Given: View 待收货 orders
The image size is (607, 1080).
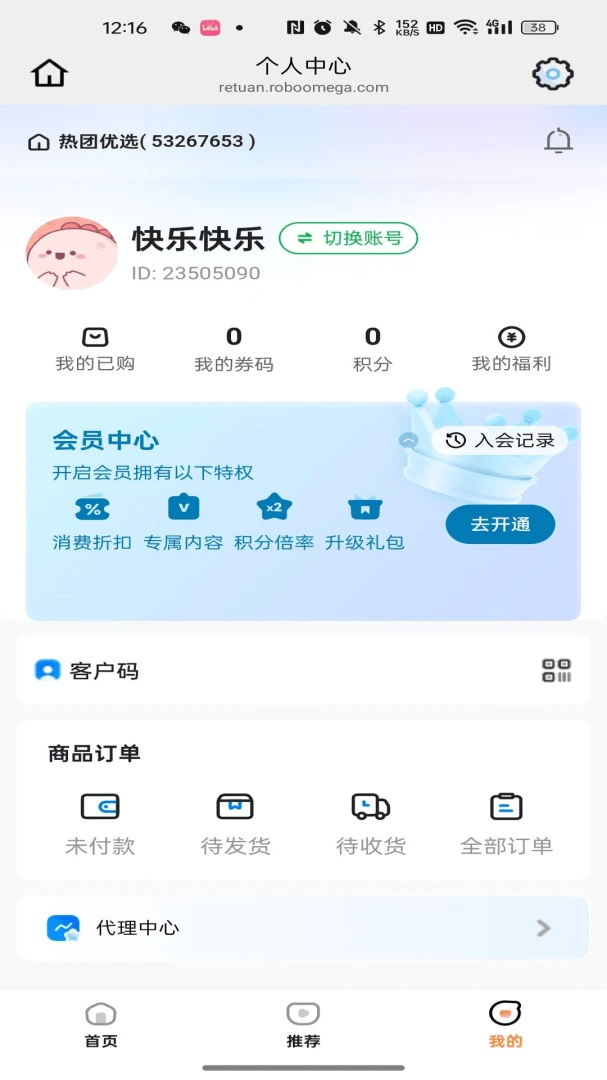Looking at the screenshot, I should 371,824.
